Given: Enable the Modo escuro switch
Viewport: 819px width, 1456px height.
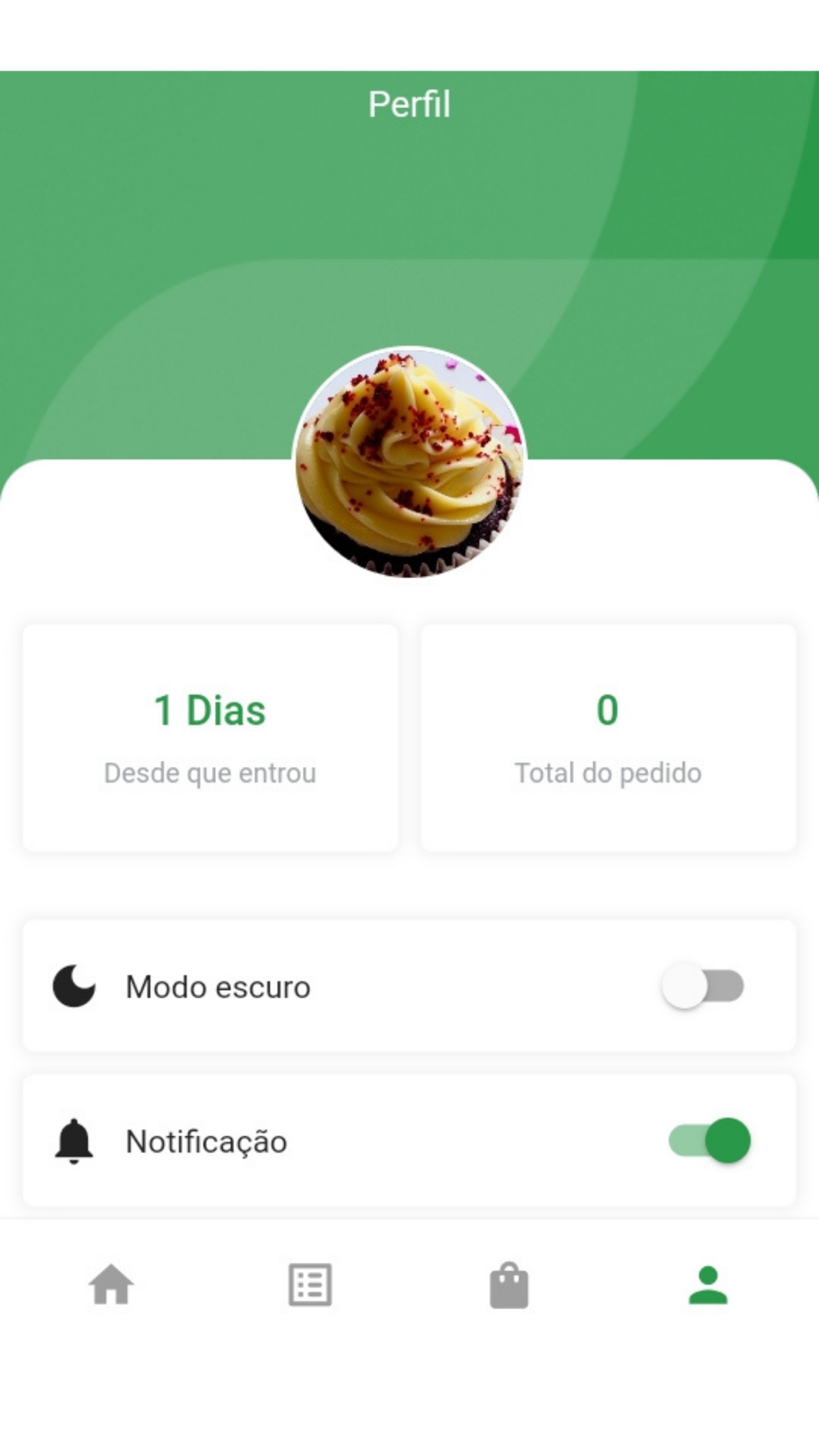Looking at the screenshot, I should [704, 986].
